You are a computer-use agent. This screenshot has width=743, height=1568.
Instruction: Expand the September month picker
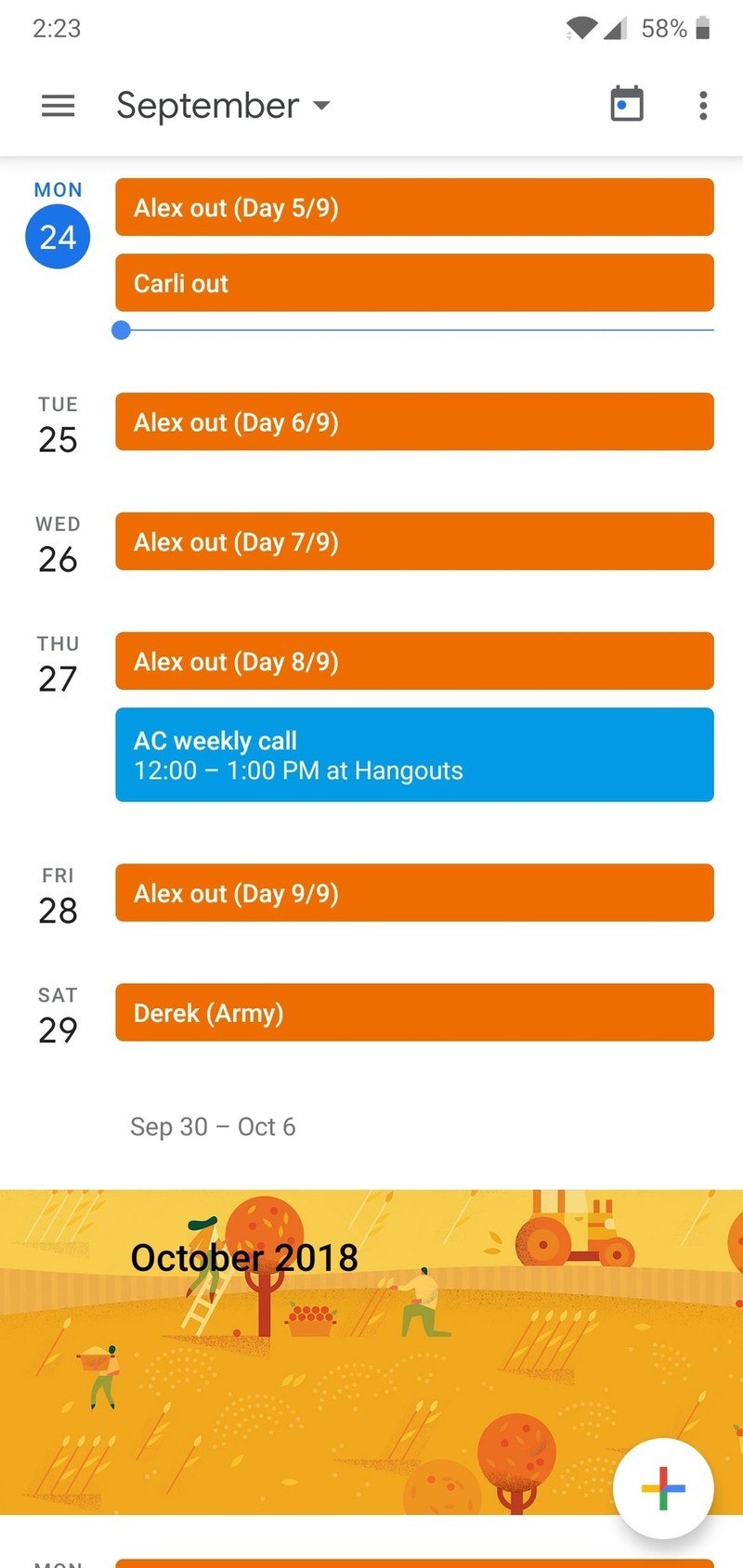pos(220,105)
